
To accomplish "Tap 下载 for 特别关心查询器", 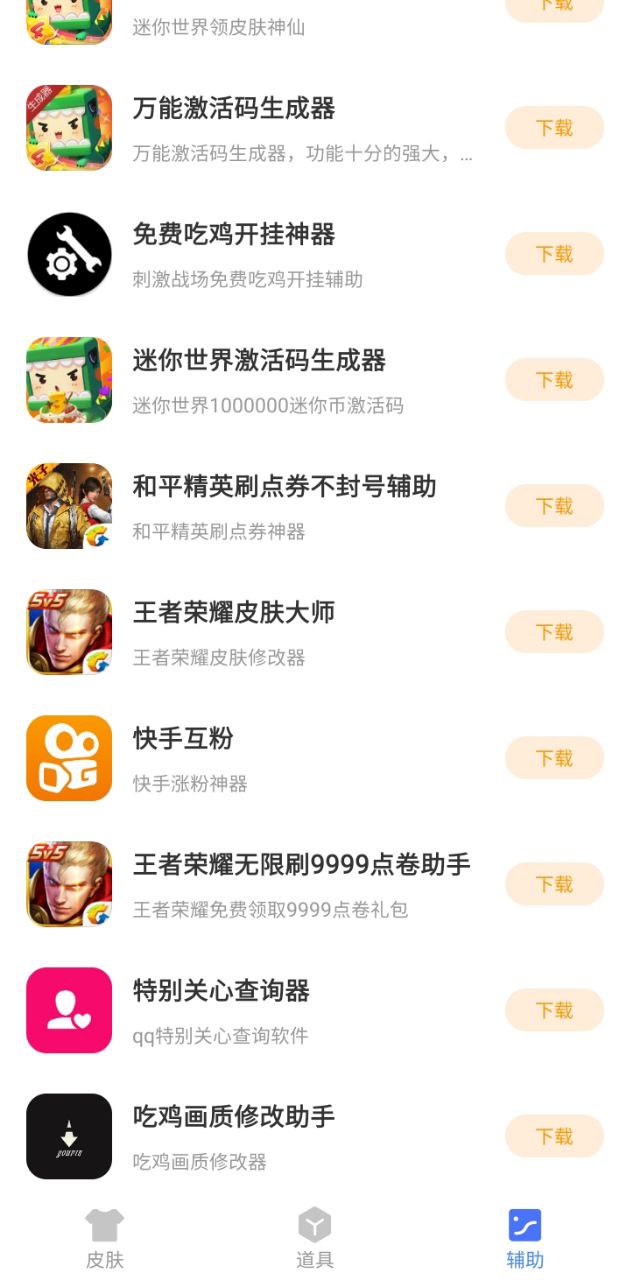I will (x=554, y=1010).
